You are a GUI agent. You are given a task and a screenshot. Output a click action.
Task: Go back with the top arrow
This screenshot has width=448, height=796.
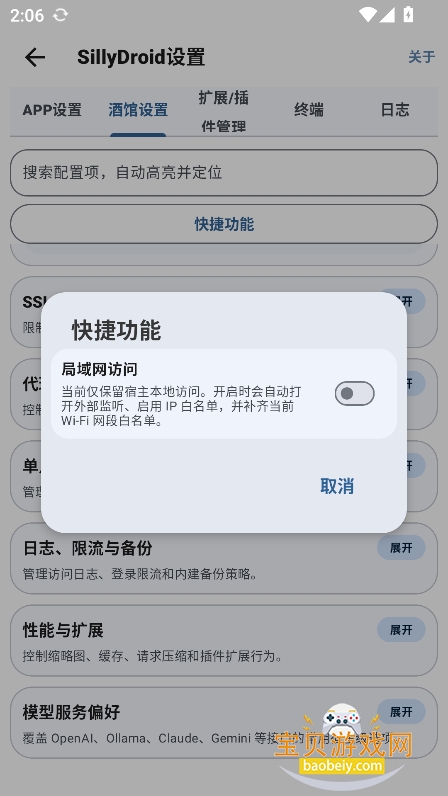[35, 57]
